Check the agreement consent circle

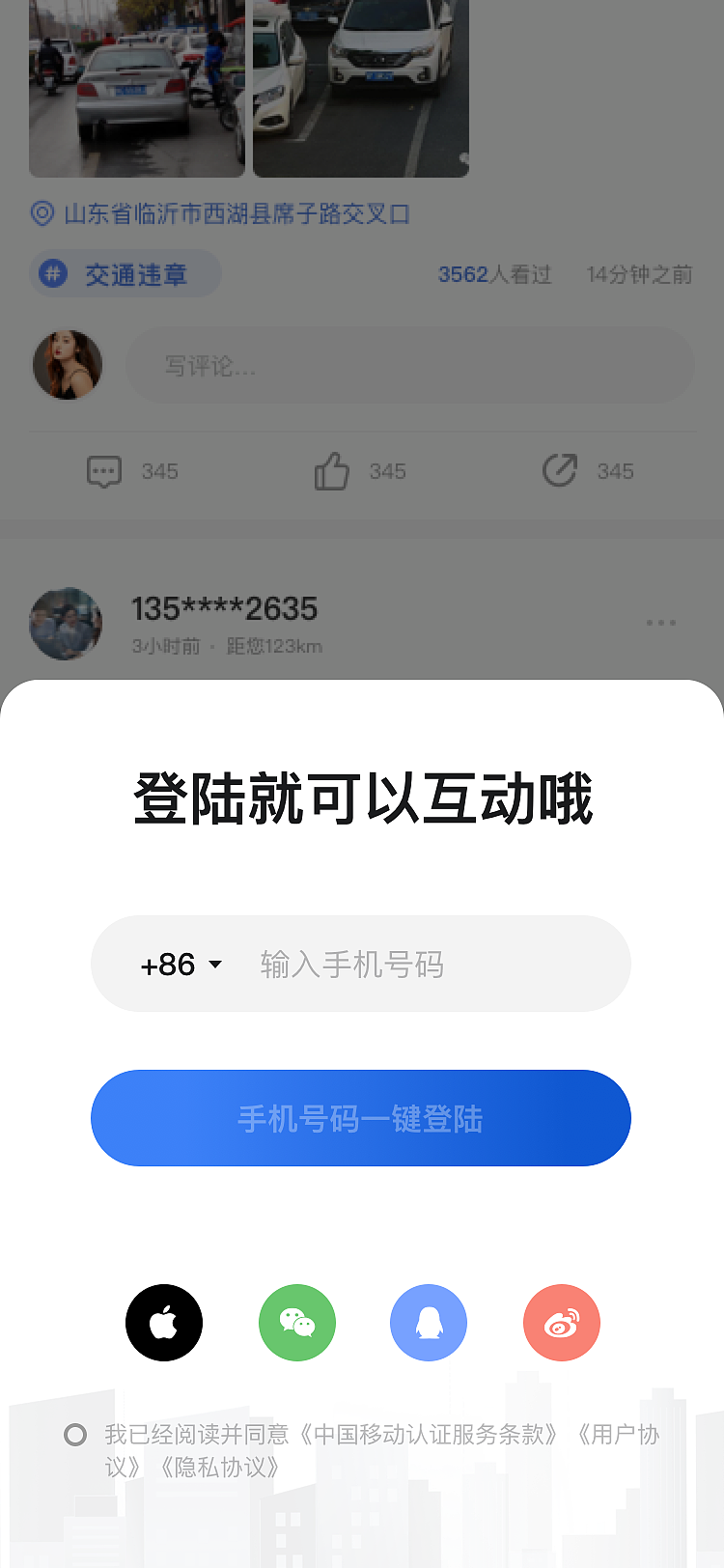click(x=76, y=1436)
